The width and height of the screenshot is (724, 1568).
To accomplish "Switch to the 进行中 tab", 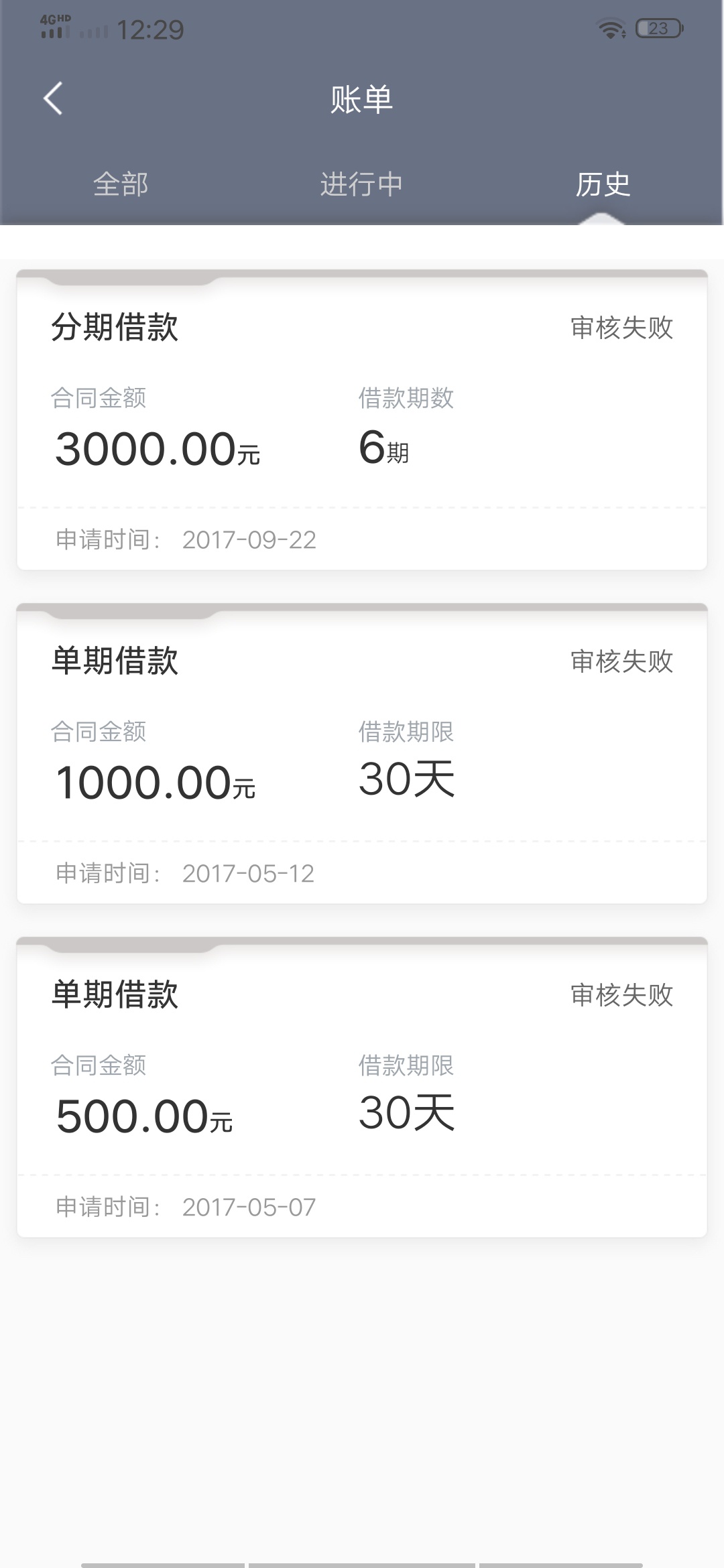I will tap(361, 184).
